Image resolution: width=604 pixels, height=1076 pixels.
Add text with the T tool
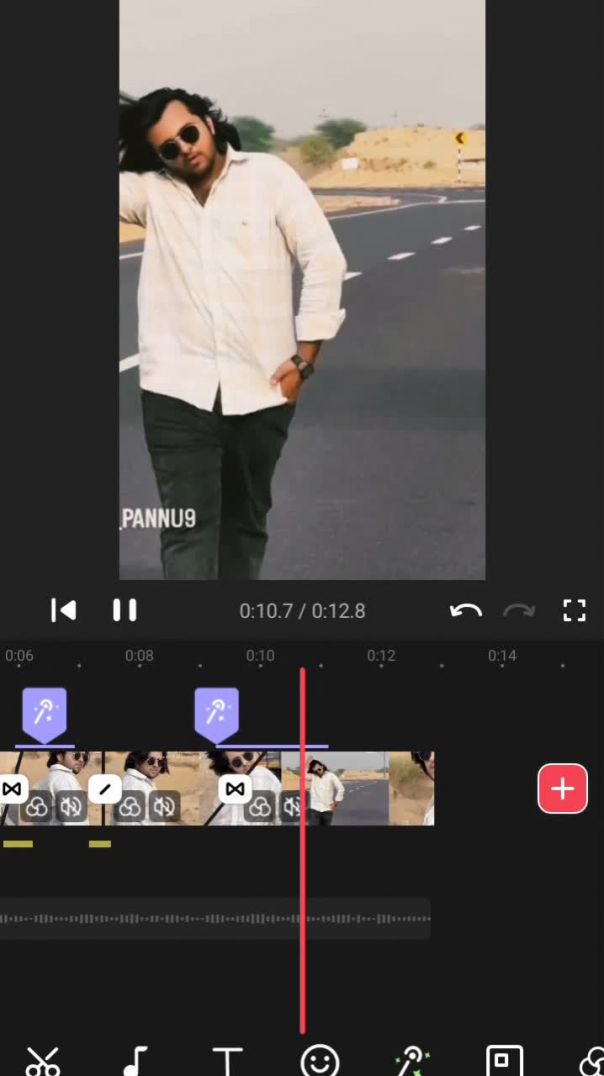click(228, 1061)
